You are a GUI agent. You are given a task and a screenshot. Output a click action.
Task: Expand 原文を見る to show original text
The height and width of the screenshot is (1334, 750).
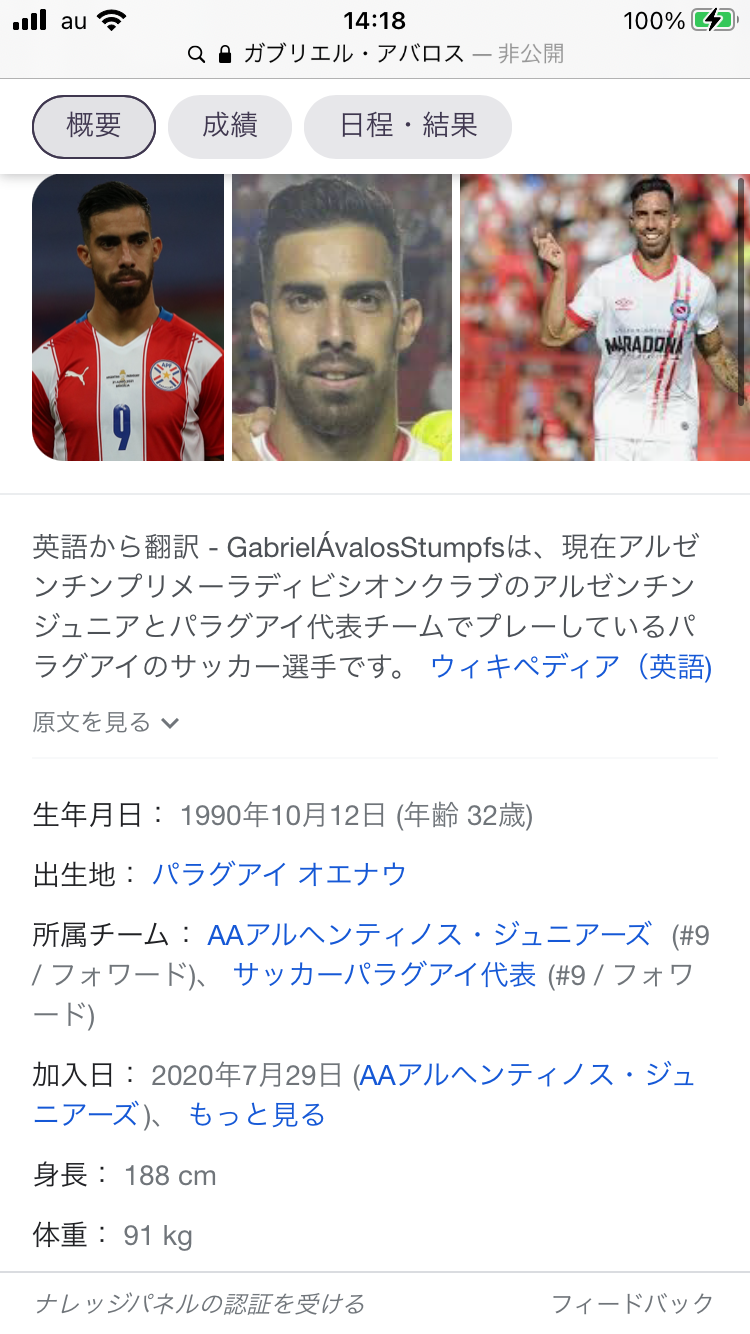[105, 722]
